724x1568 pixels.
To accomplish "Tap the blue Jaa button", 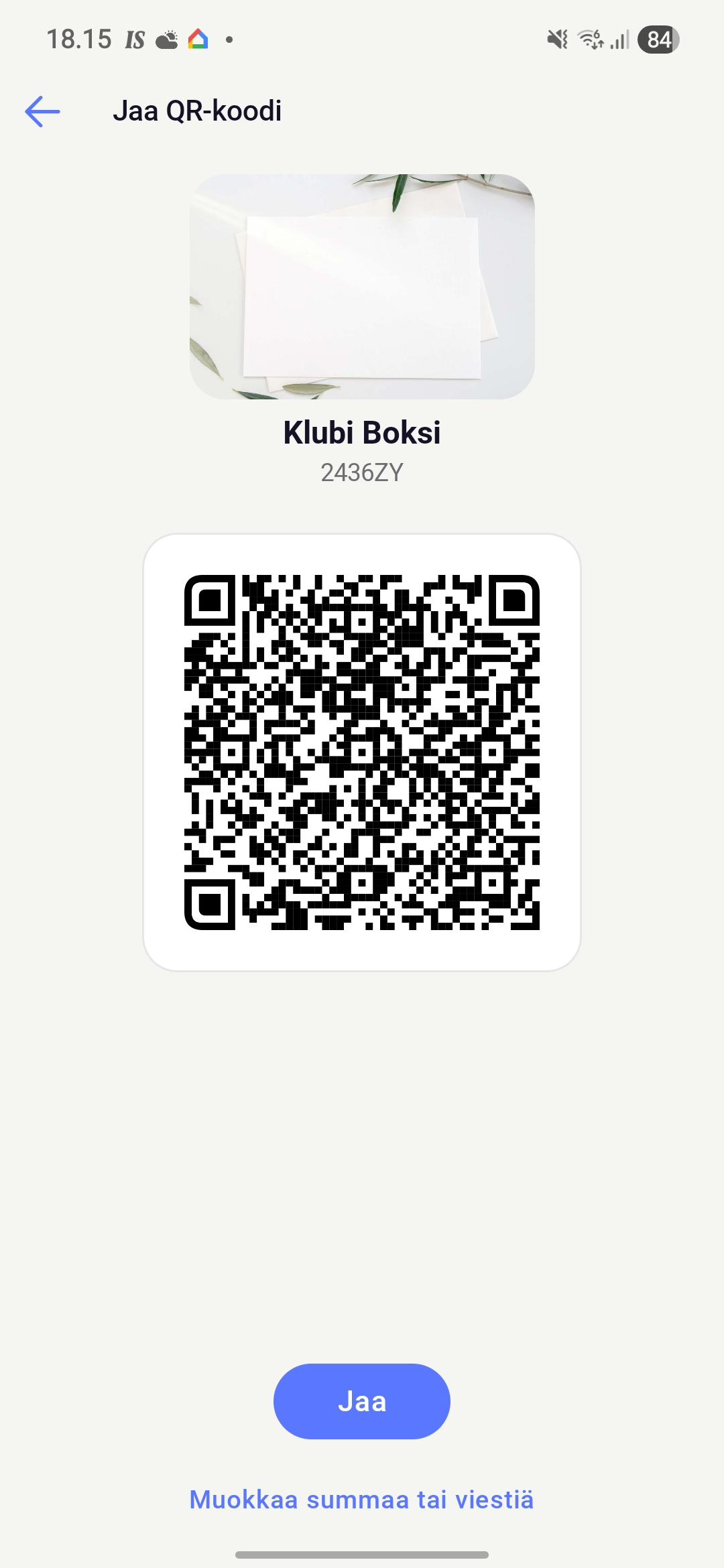I will (361, 1401).
